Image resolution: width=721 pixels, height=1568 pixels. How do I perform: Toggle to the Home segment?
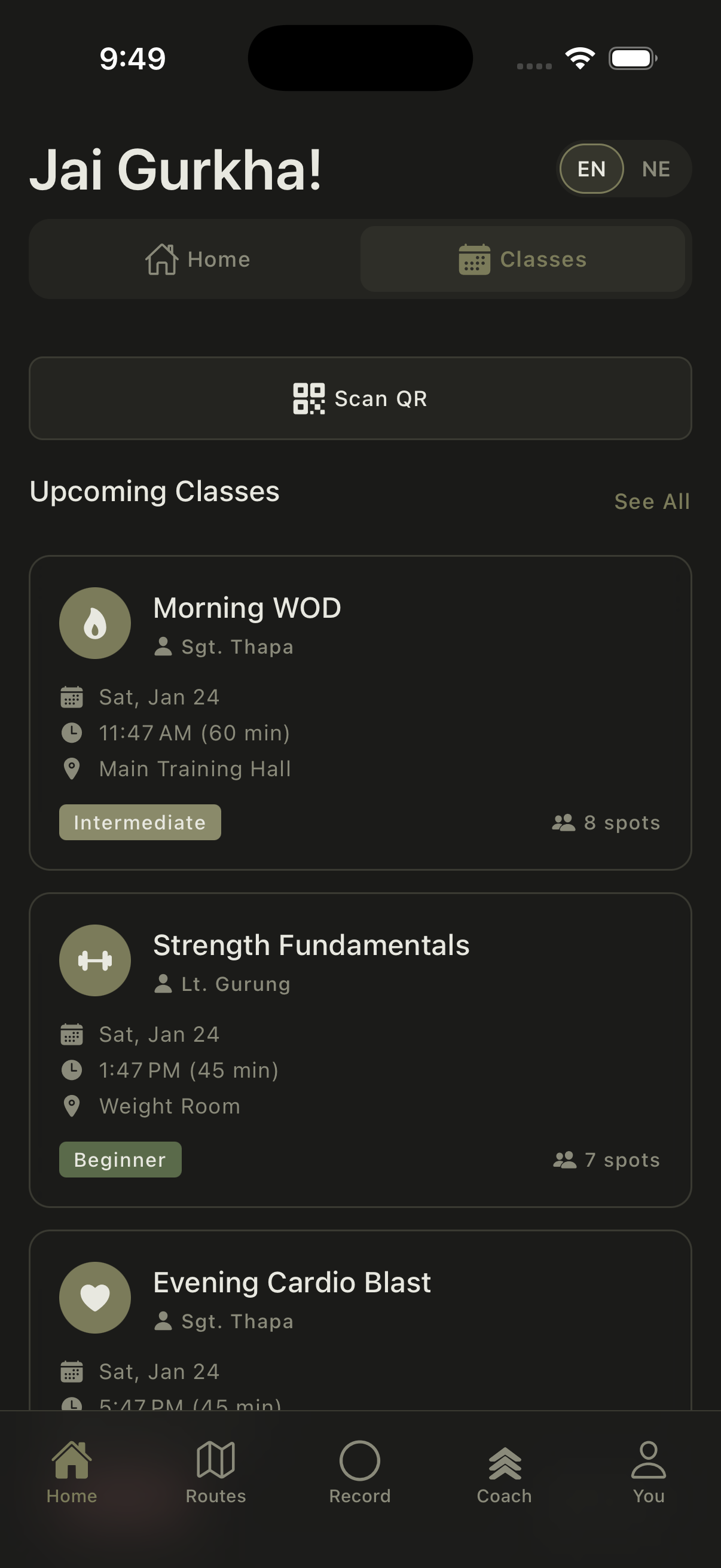198,260
